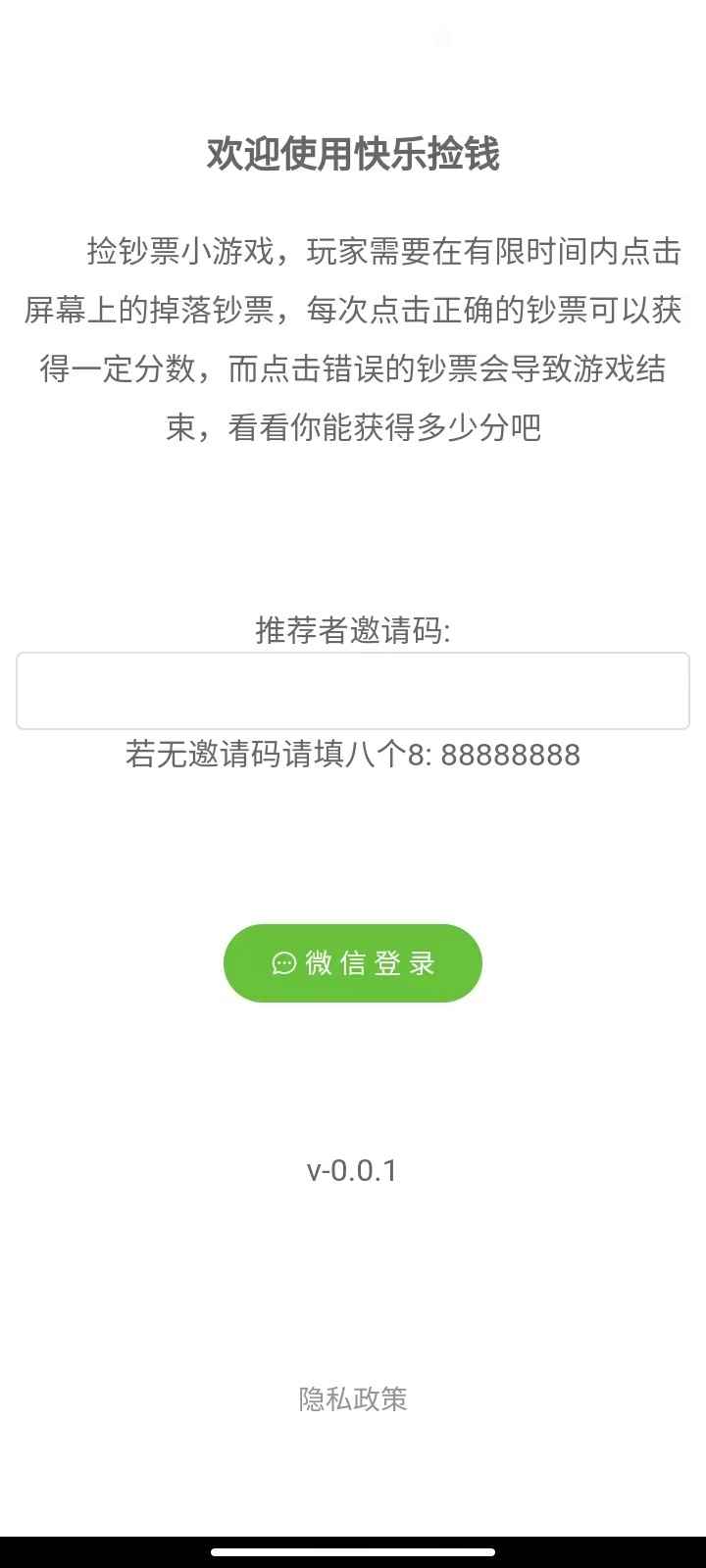Tap the 微信登录 button label text
Screen dimensions: 706x1568
pos(373,963)
